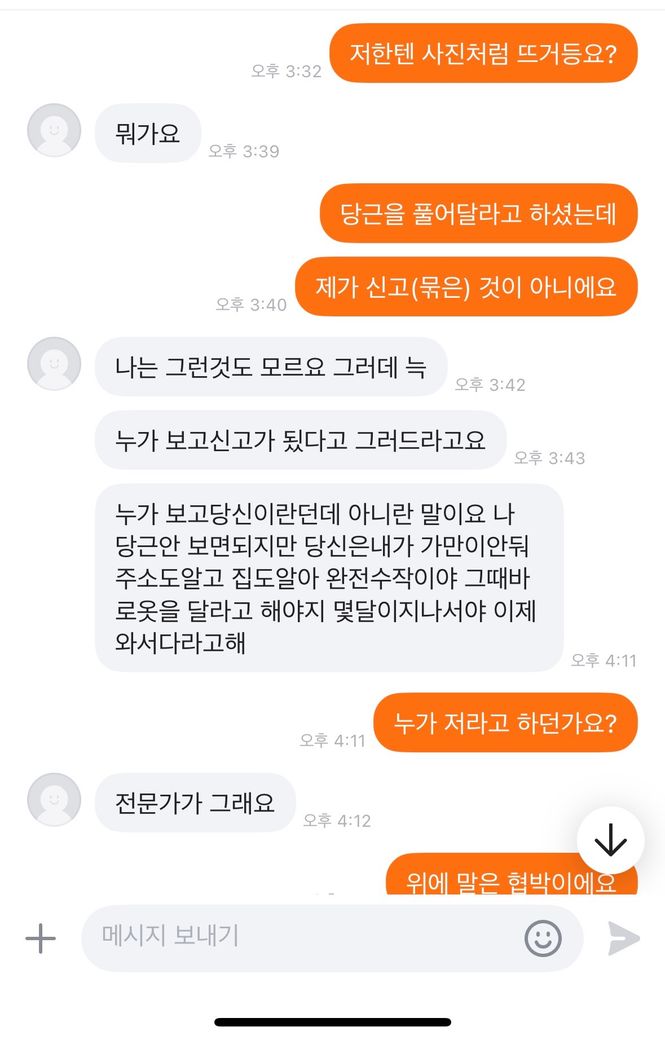This screenshot has width=665, height=1040.
Task: Open sender's profile avatar beside 뭐가요
Action: click(54, 131)
